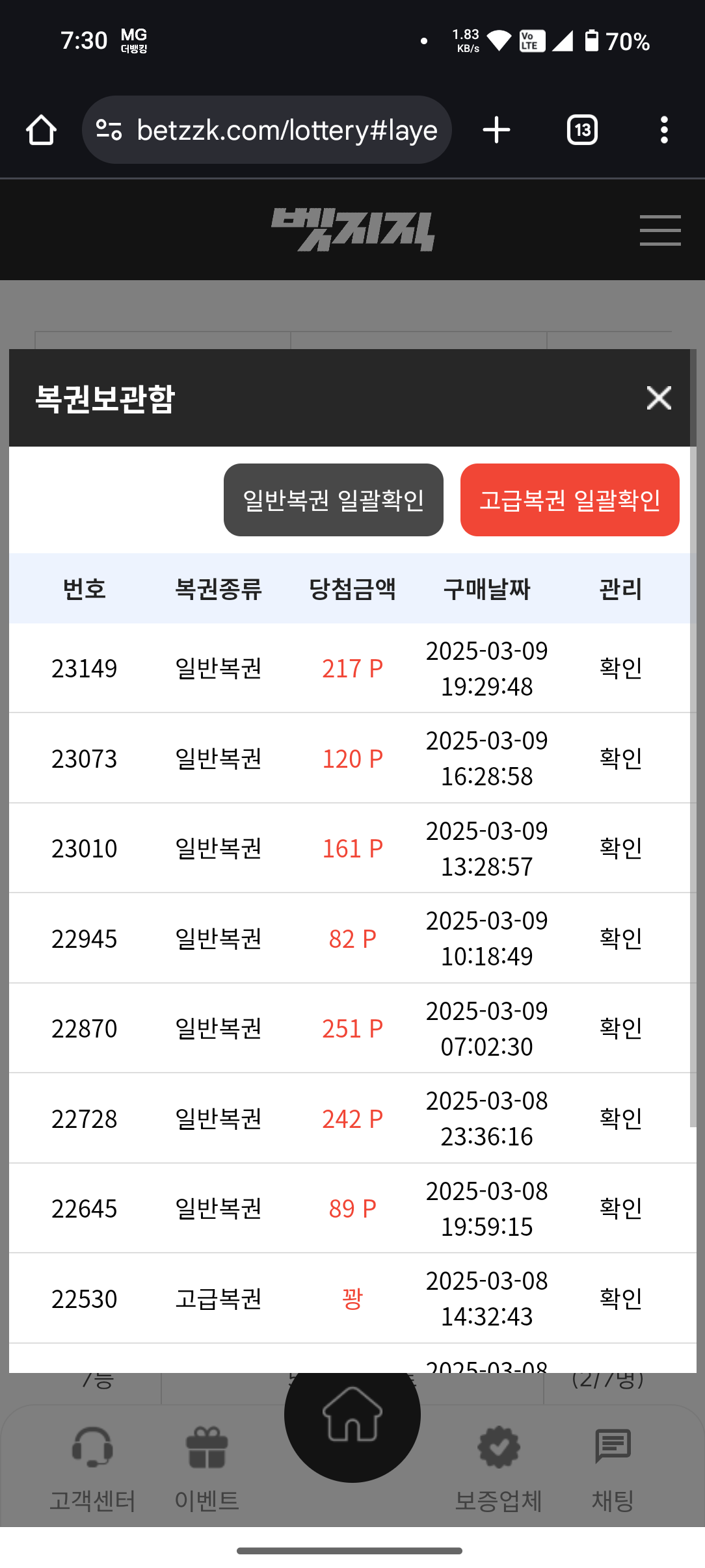Open a new browser tab
This screenshot has height=1568, width=705.
496,130
